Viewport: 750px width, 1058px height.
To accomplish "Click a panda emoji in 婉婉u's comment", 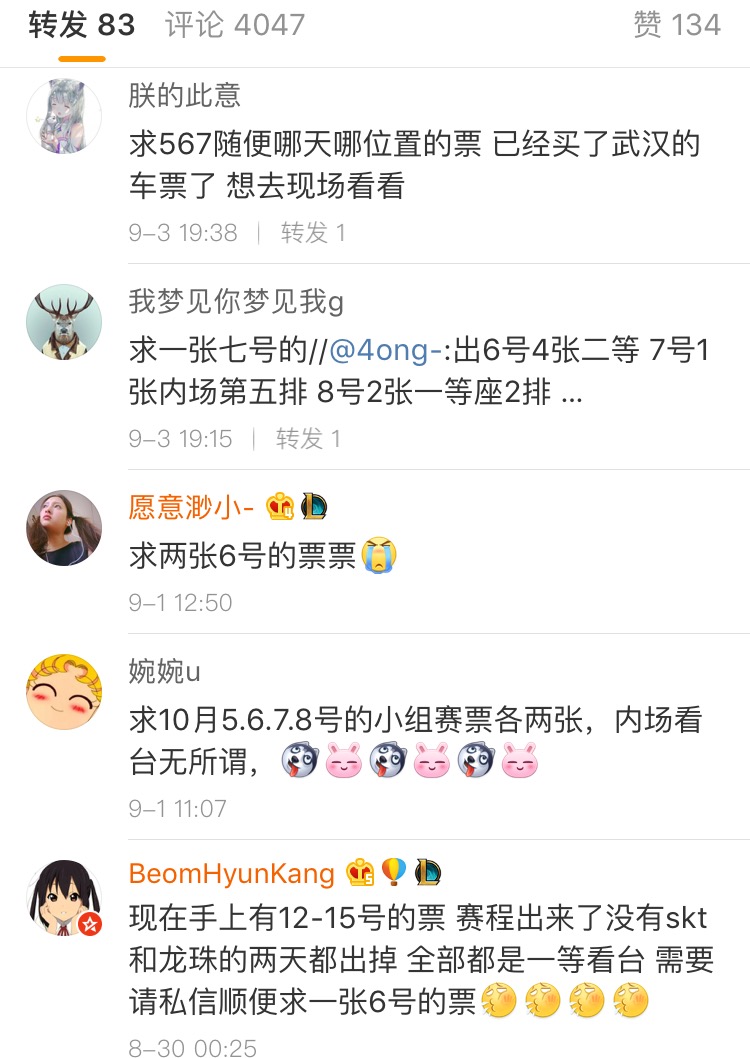I will pyautogui.click(x=300, y=760).
